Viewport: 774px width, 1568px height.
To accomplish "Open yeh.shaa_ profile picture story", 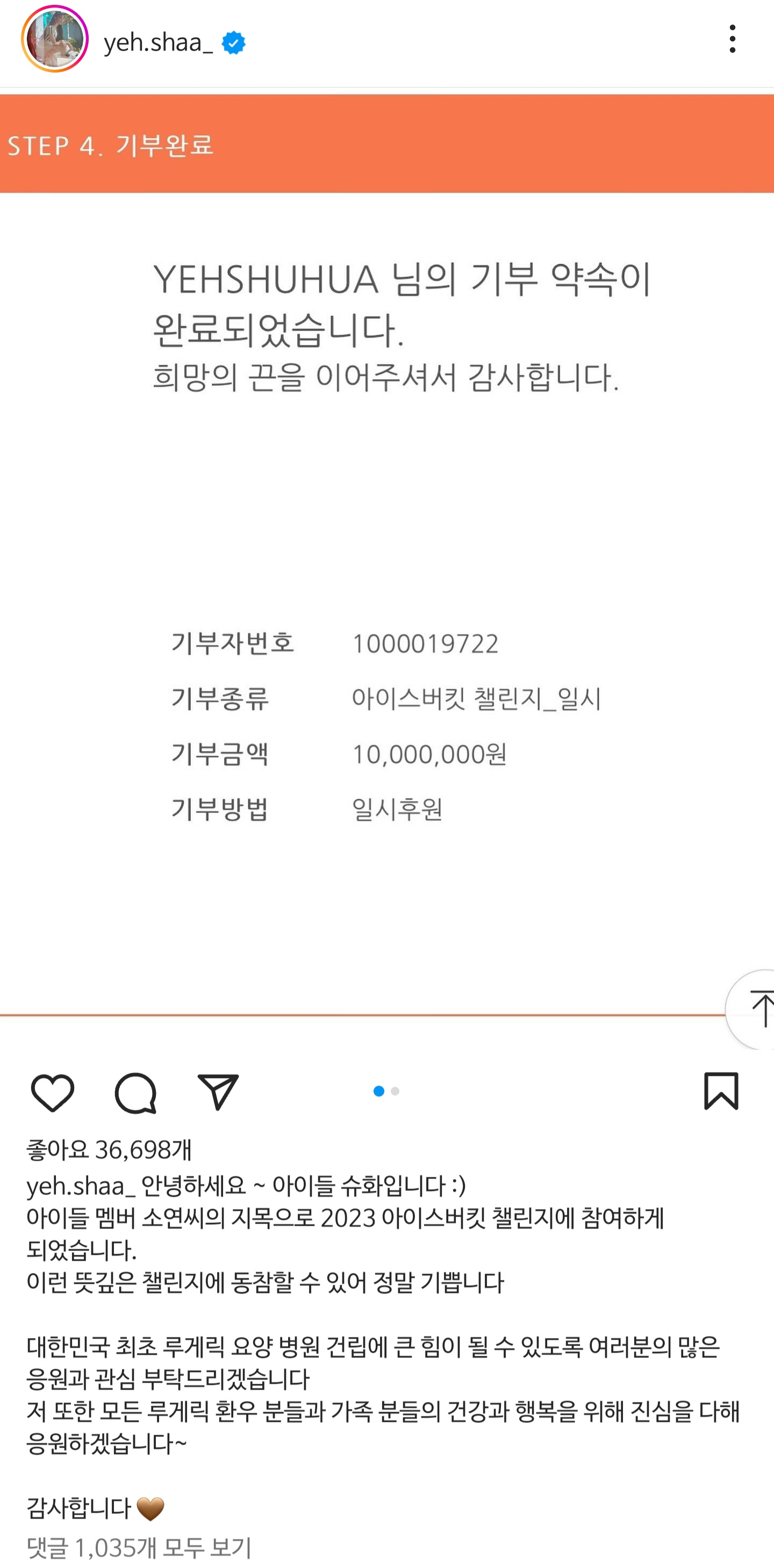I will tap(55, 40).
